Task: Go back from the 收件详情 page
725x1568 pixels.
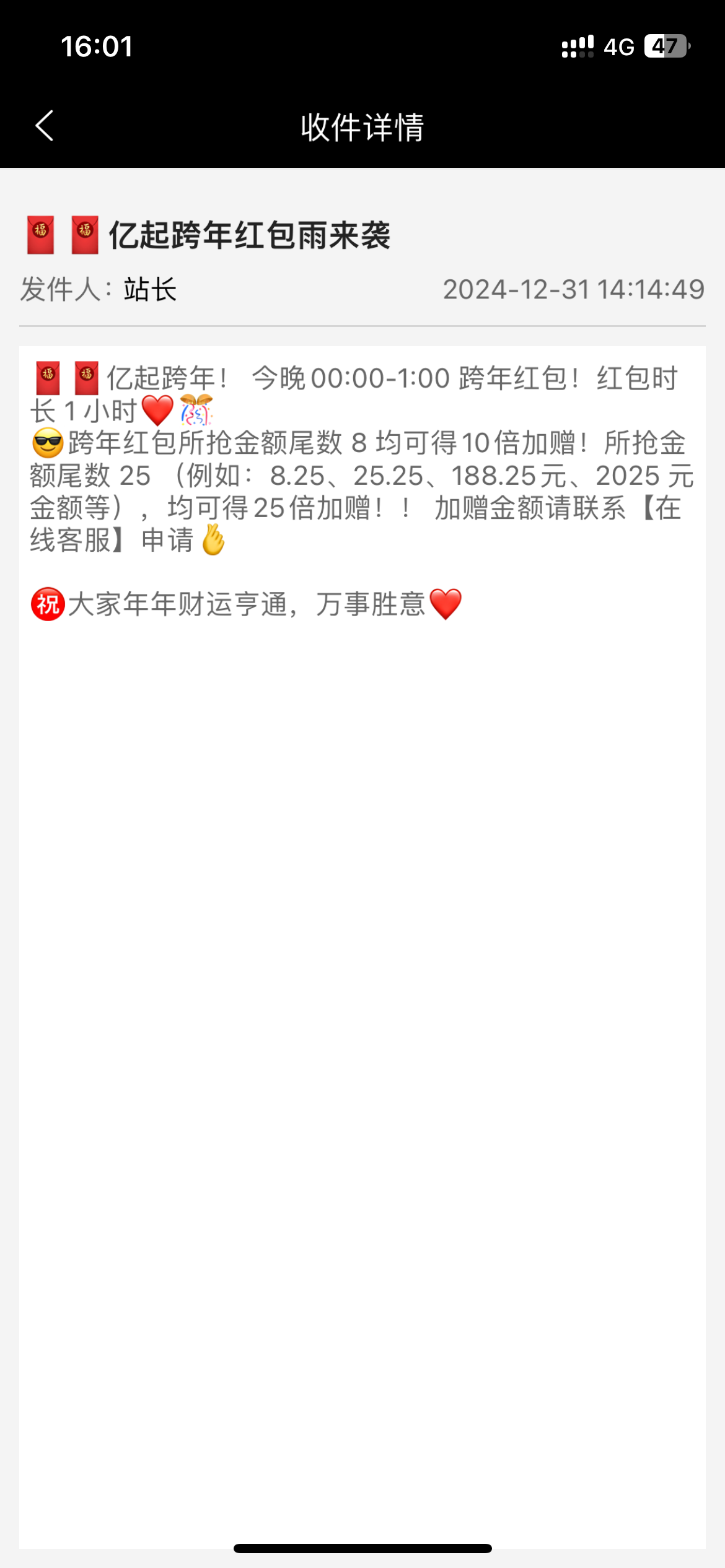Action: coord(45,126)
